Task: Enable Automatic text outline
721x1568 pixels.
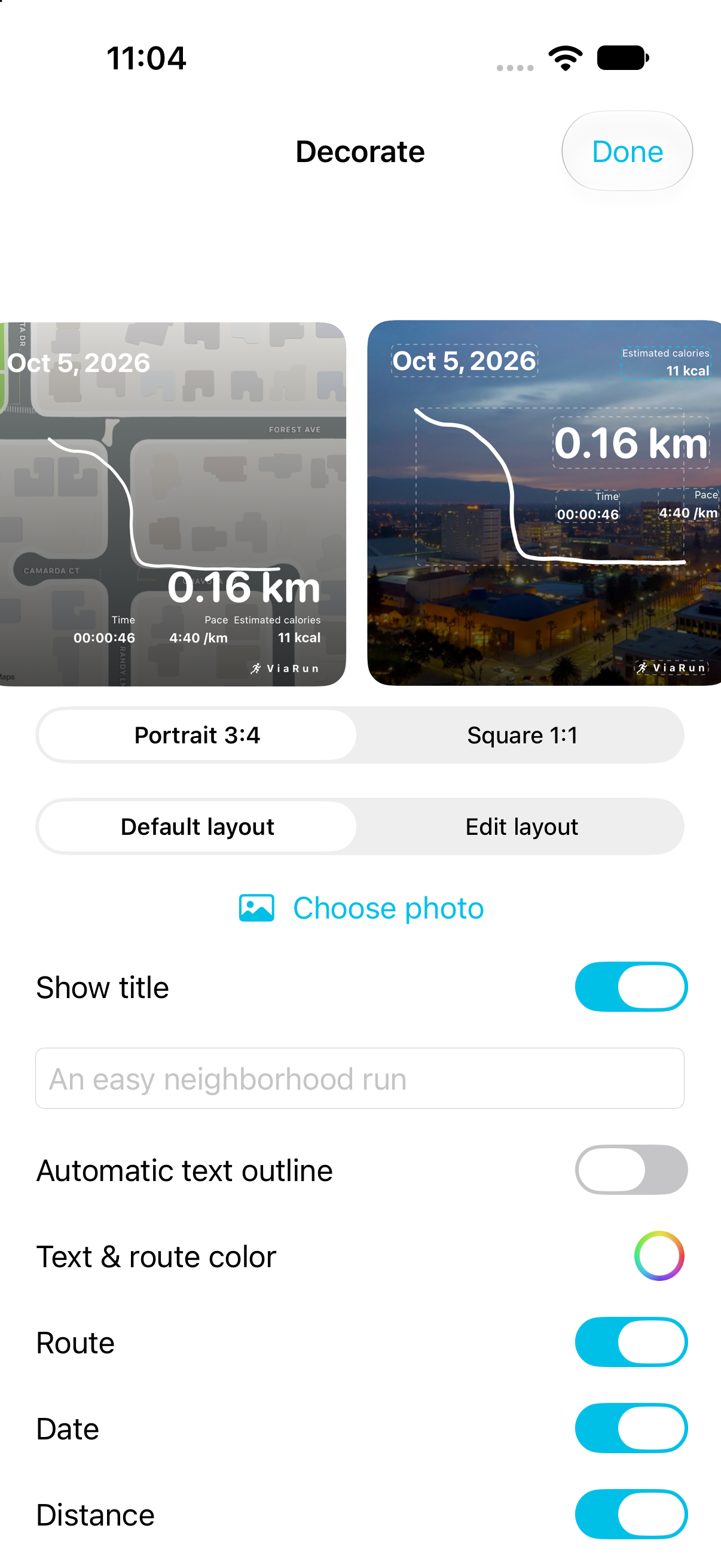Action: [631, 1169]
